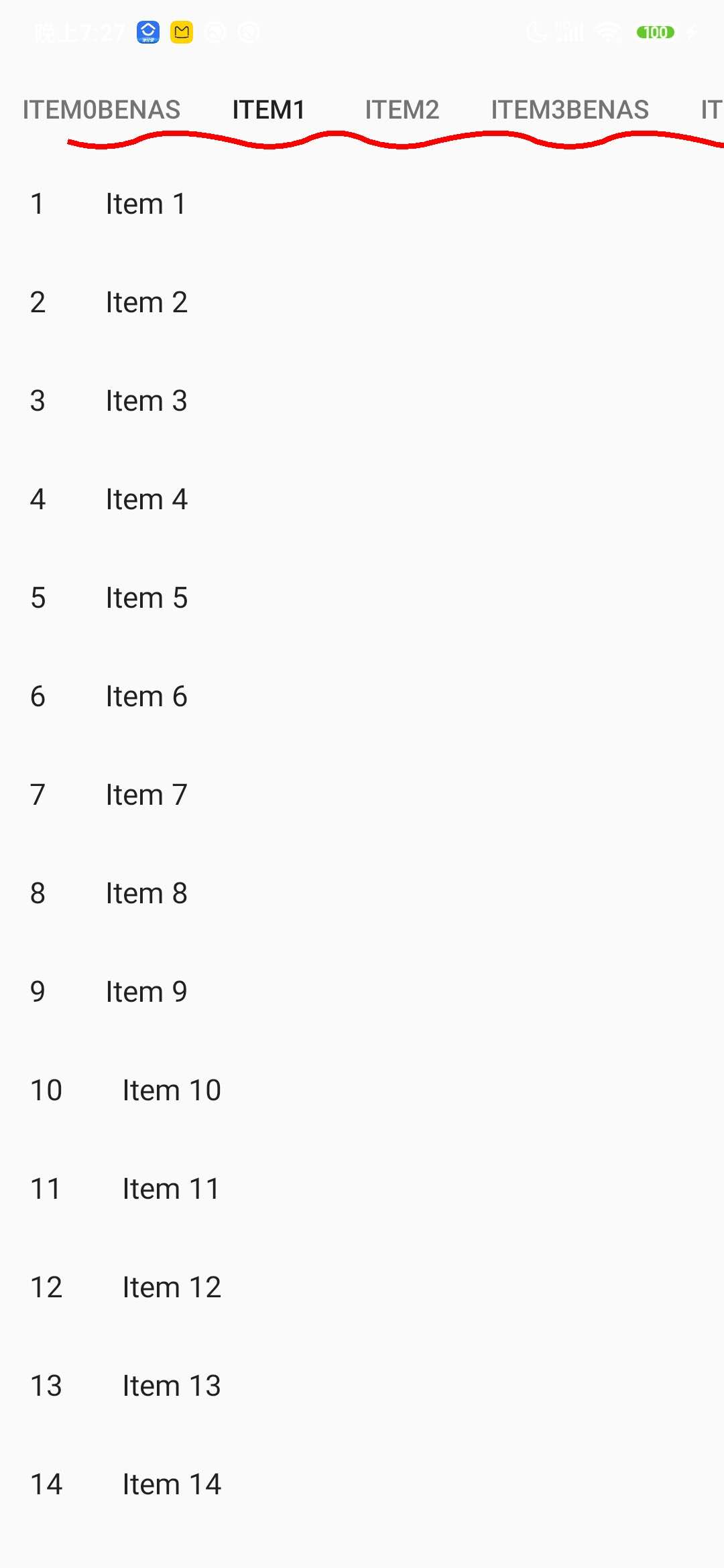Tap the Item 2 row
The height and width of the screenshot is (1568, 724).
pos(146,302)
